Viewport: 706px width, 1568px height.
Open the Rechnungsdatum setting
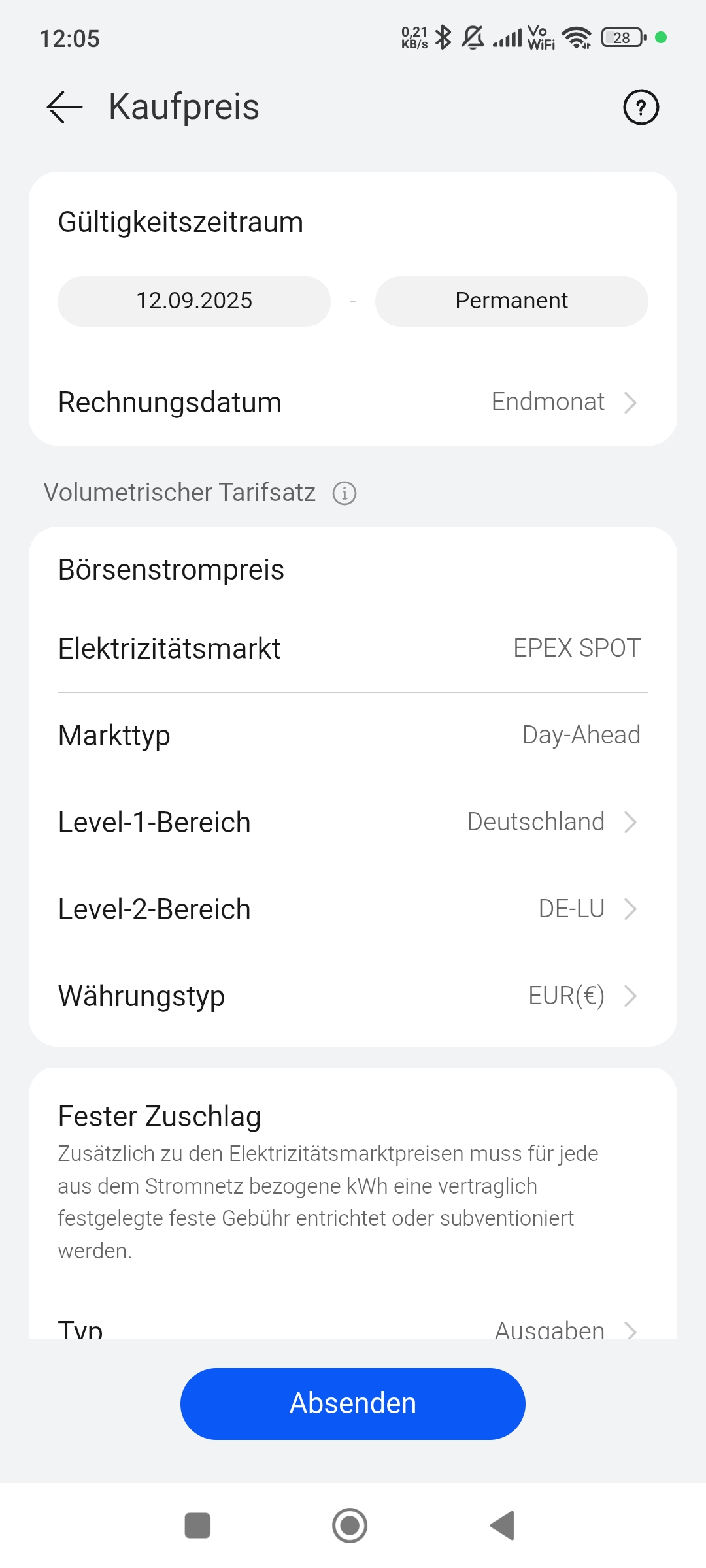pos(353,402)
